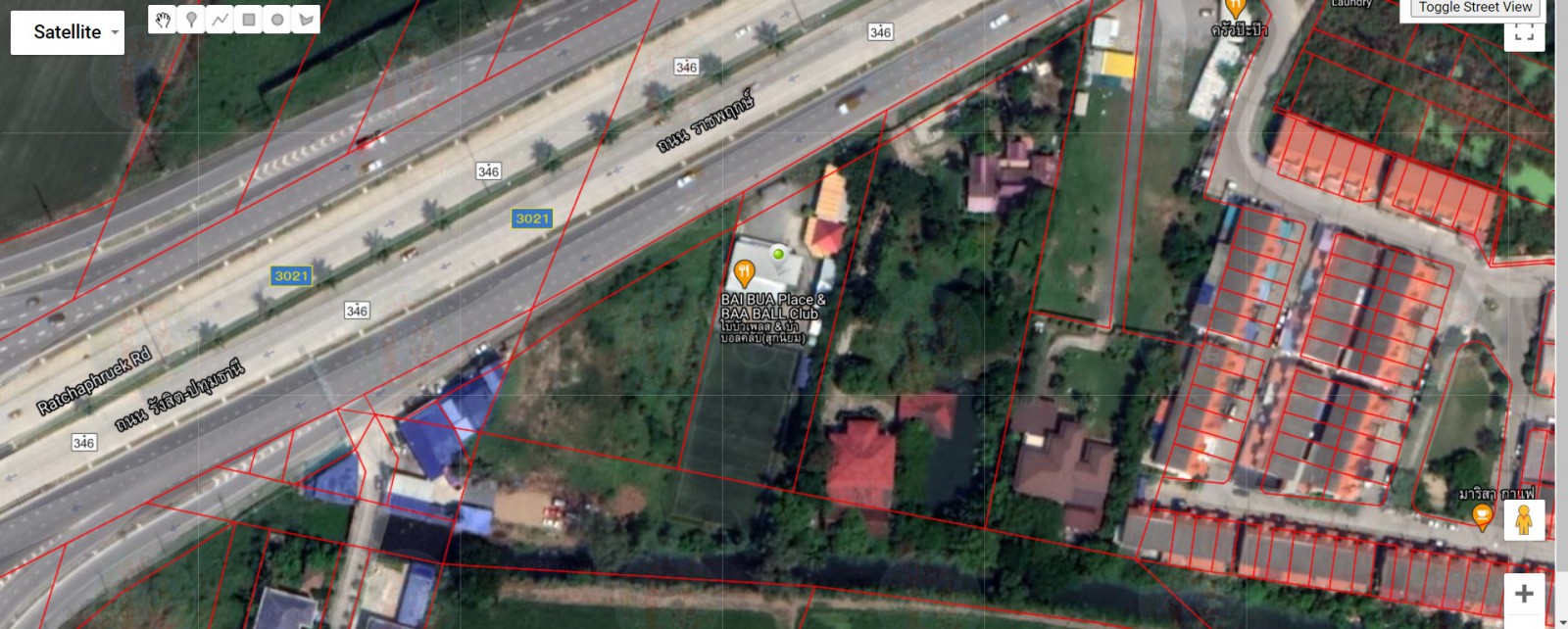Choose the marker drawing tool
The width and height of the screenshot is (1568, 629).
tap(191, 20)
